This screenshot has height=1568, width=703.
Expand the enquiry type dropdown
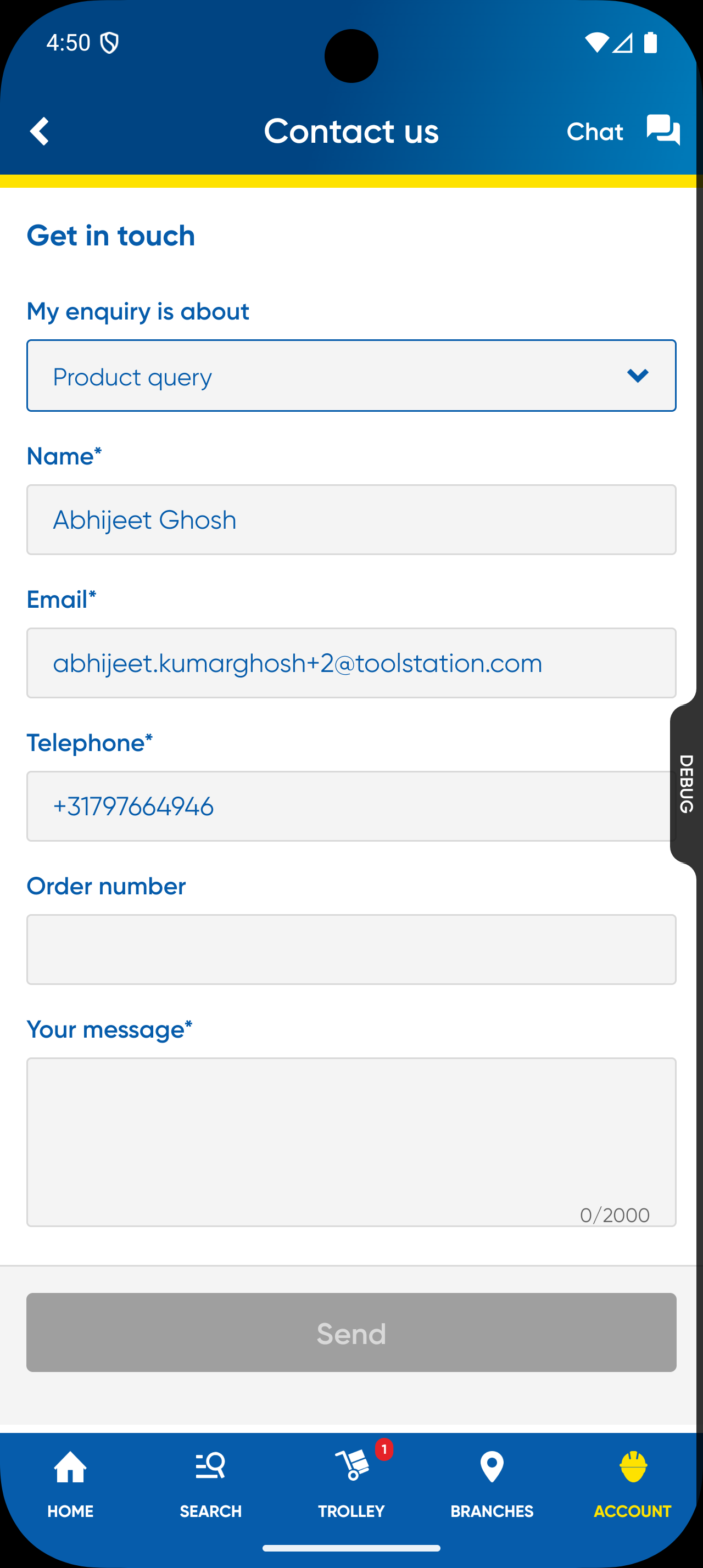pyautogui.click(x=351, y=376)
